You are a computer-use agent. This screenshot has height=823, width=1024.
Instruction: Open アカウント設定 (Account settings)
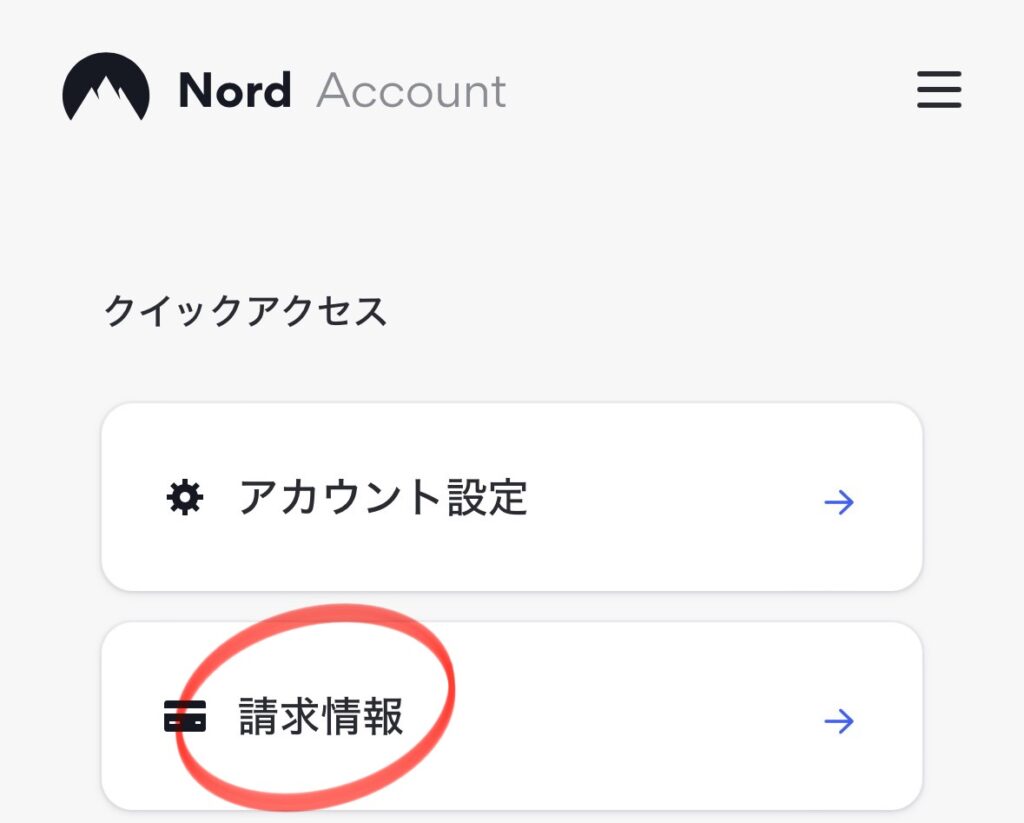pos(511,497)
